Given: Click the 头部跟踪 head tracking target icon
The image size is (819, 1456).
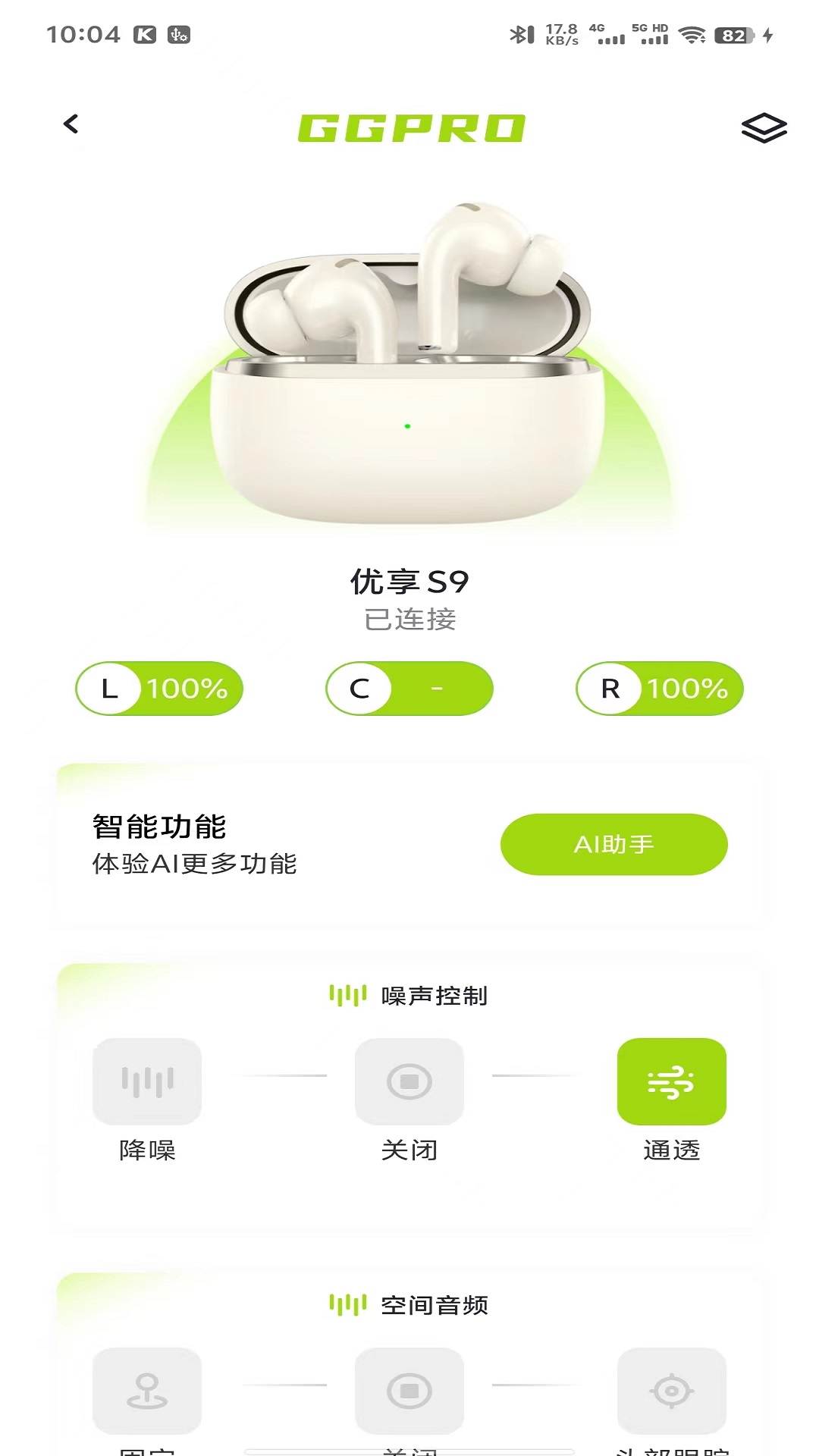Looking at the screenshot, I should (672, 1392).
